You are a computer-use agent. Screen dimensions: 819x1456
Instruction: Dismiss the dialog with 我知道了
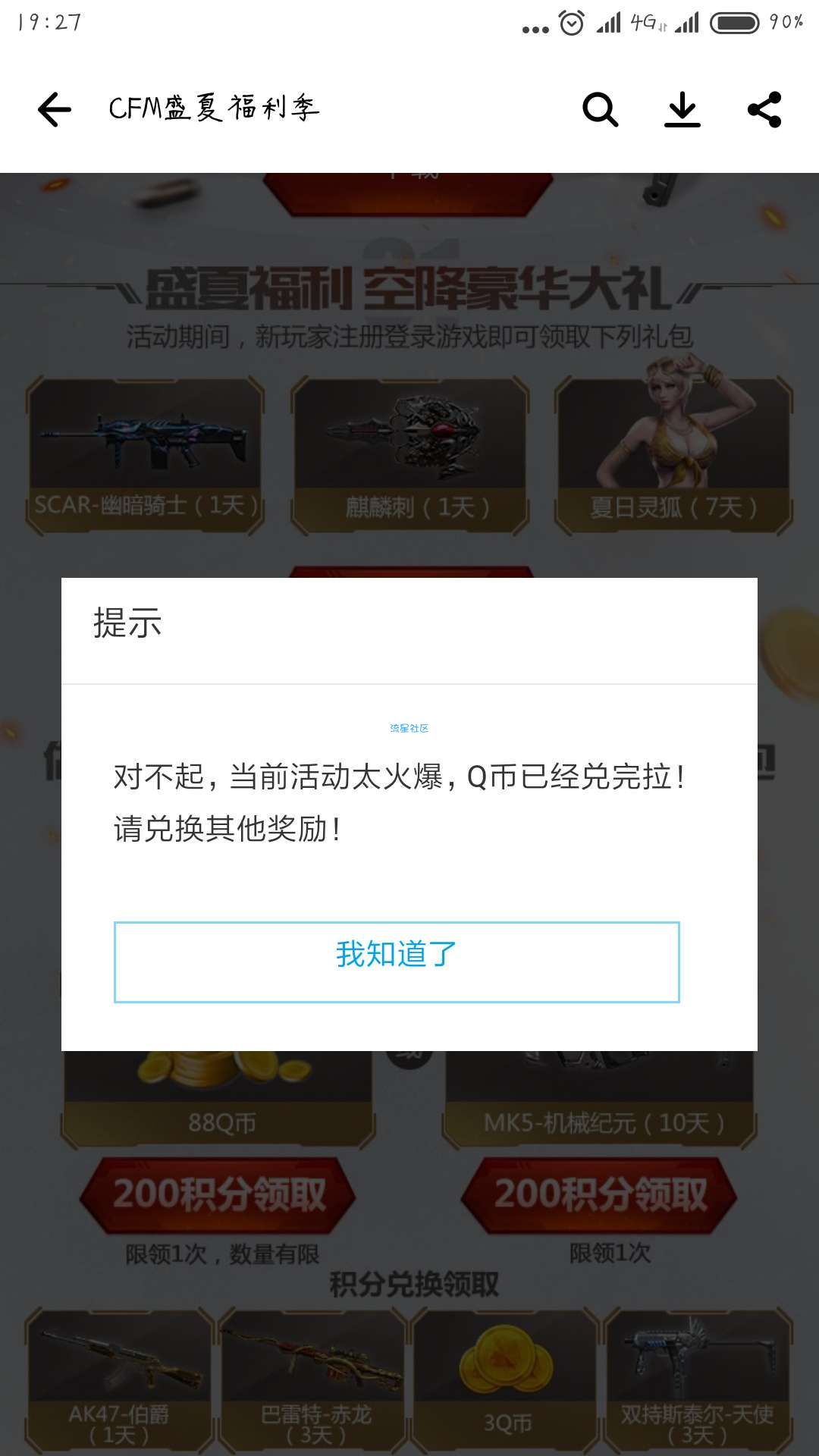click(397, 962)
